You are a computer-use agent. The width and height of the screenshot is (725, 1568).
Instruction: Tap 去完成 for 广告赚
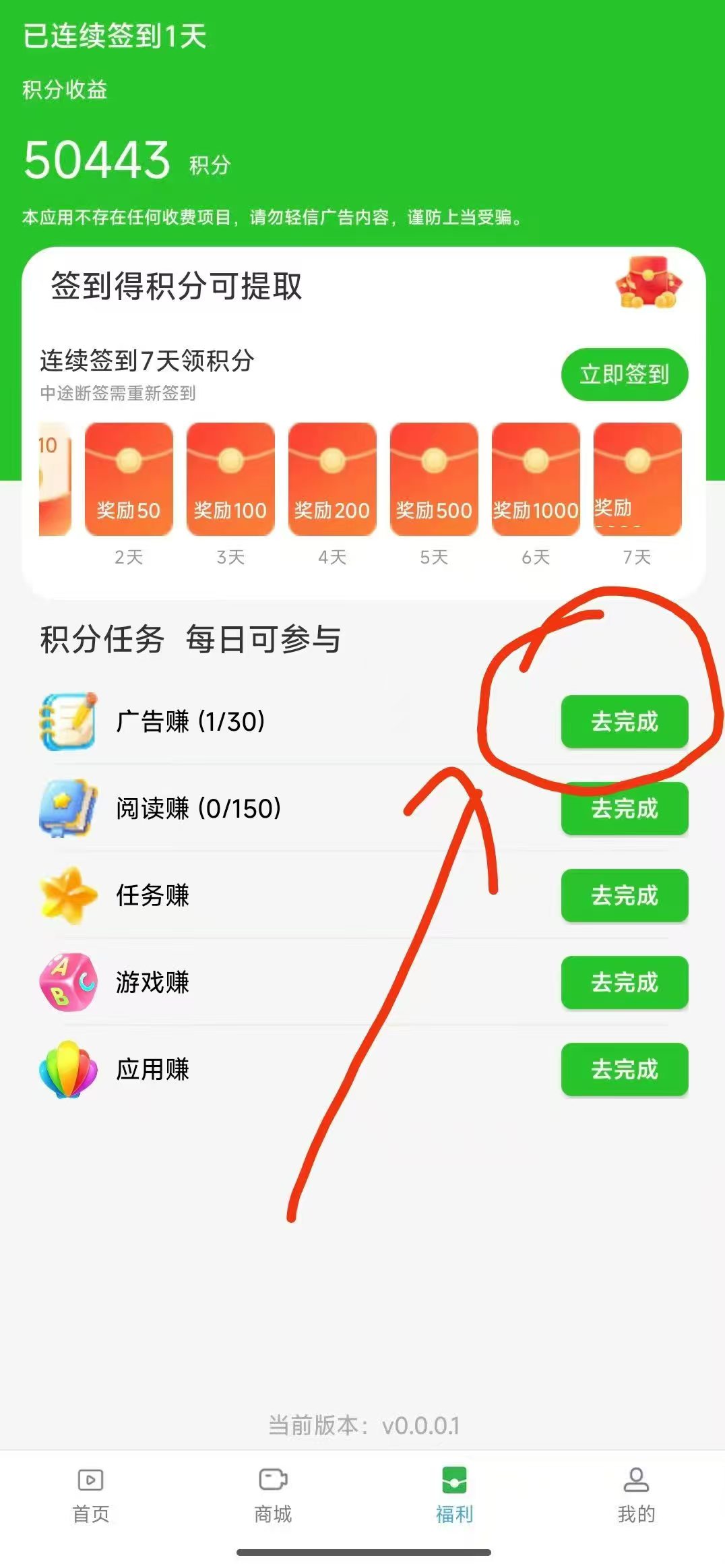pyautogui.click(x=625, y=721)
